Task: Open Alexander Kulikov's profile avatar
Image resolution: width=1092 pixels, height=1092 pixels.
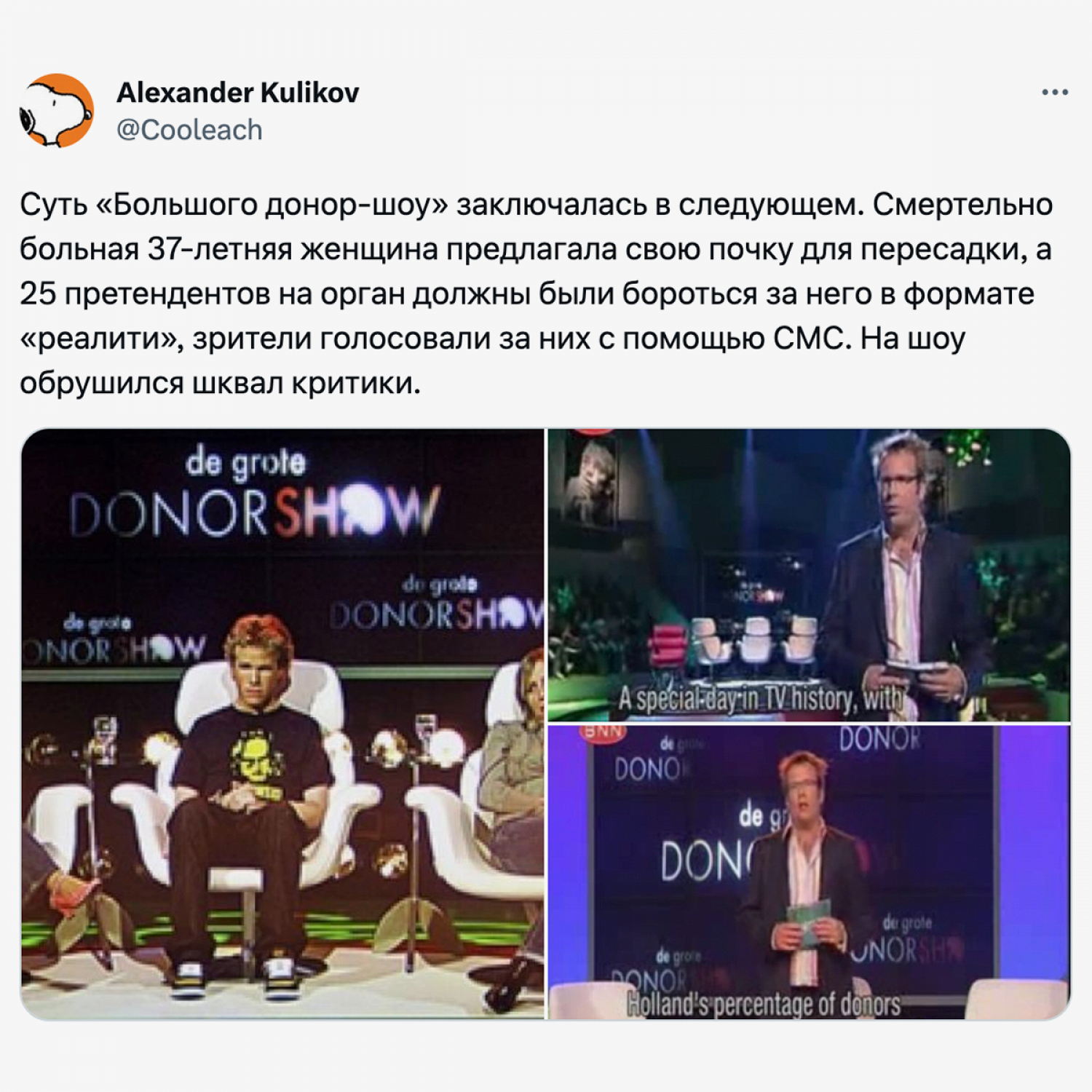Action: (56, 111)
